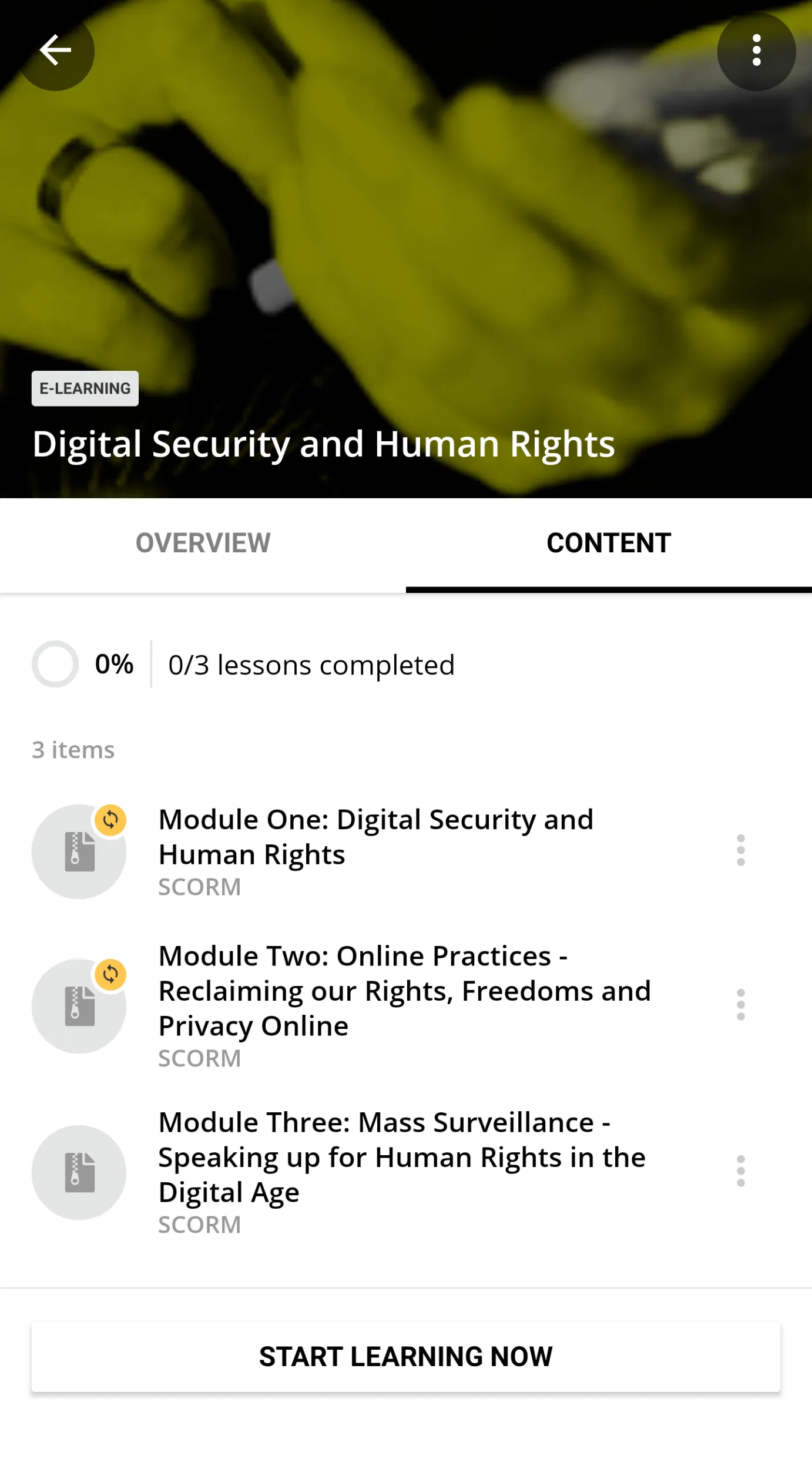
Task: Show options for Module Three
Action: tap(740, 1171)
